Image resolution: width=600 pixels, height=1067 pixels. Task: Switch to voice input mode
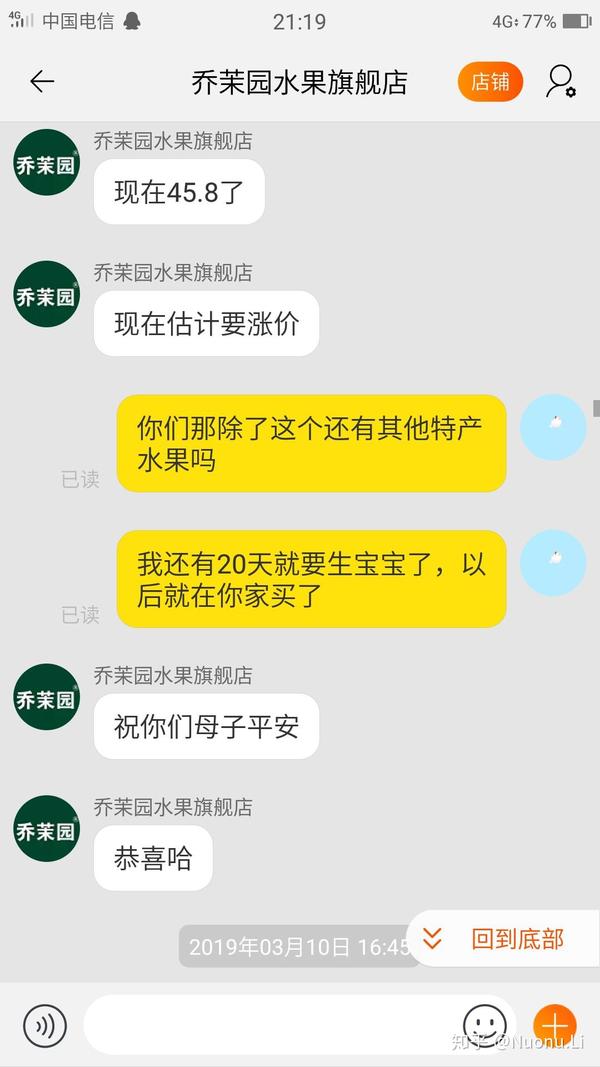pos(45,1025)
